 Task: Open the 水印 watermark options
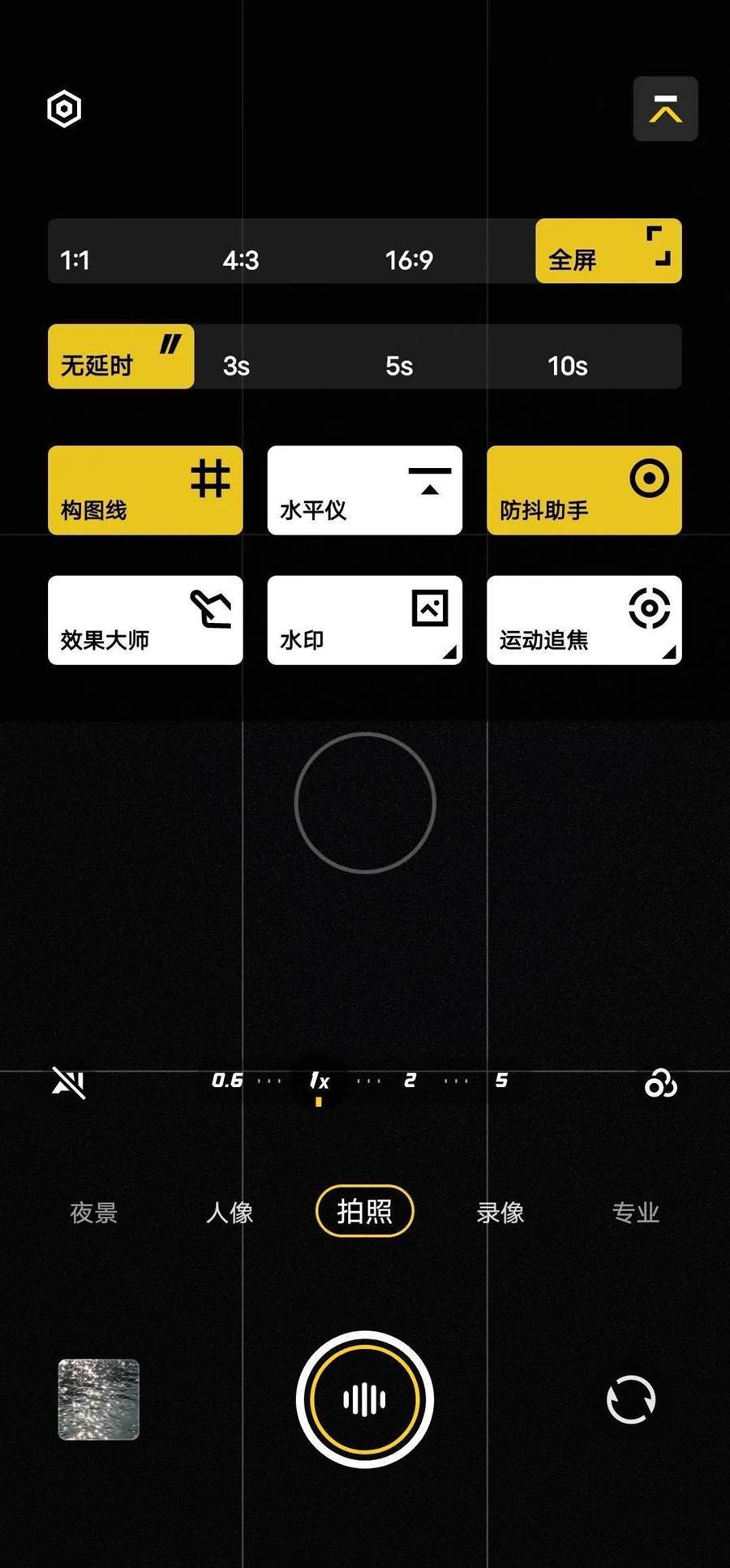tap(364, 620)
